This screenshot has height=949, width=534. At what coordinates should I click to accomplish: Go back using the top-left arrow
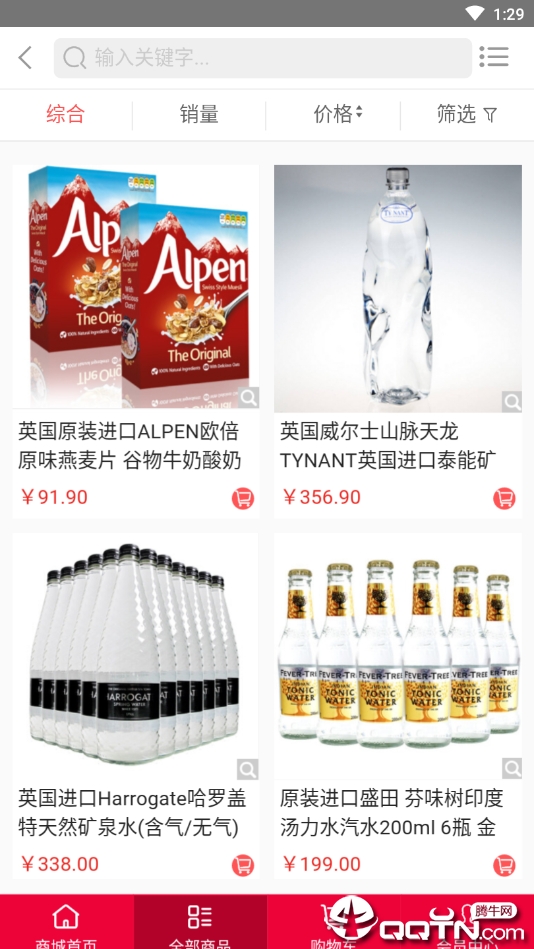25,58
